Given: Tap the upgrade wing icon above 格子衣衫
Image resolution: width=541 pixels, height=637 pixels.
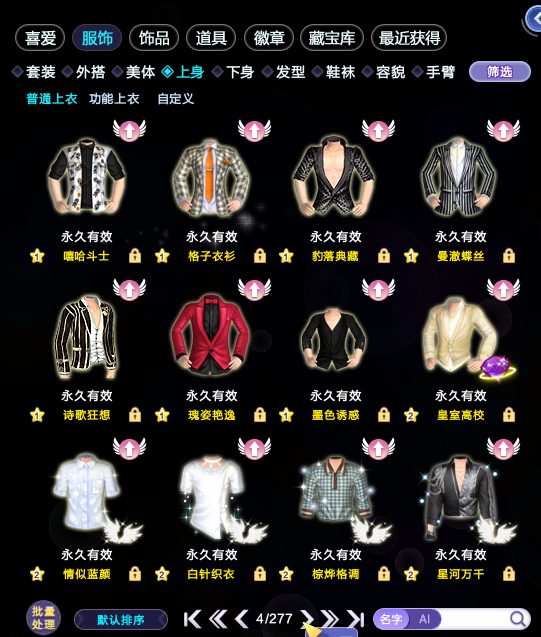Looking at the screenshot, I should coord(254,130).
